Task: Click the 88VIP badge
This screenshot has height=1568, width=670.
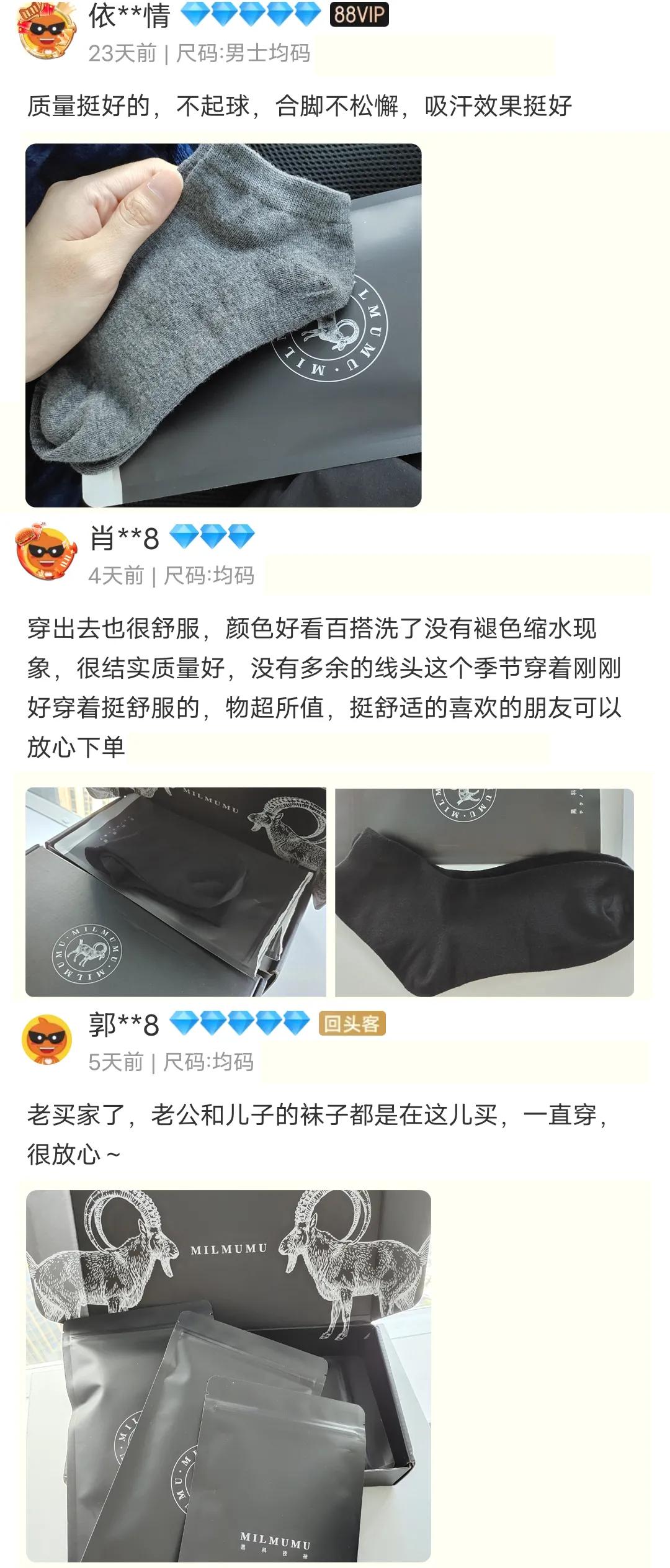Action: point(359,16)
